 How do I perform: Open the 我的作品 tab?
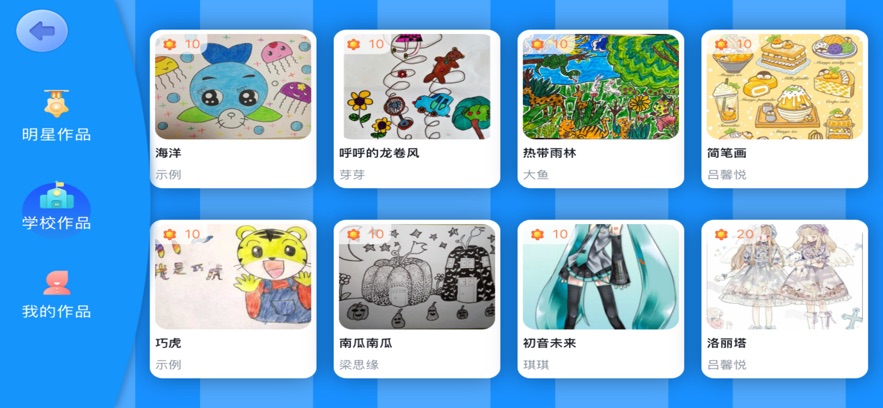(x=56, y=295)
